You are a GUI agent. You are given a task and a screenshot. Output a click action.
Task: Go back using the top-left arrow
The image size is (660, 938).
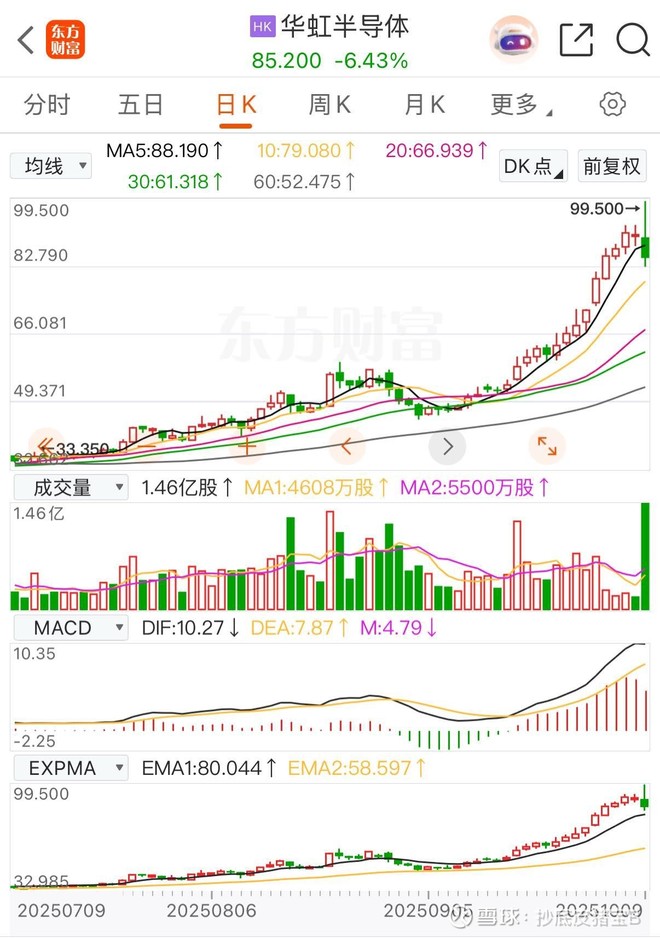[x=26, y=41]
